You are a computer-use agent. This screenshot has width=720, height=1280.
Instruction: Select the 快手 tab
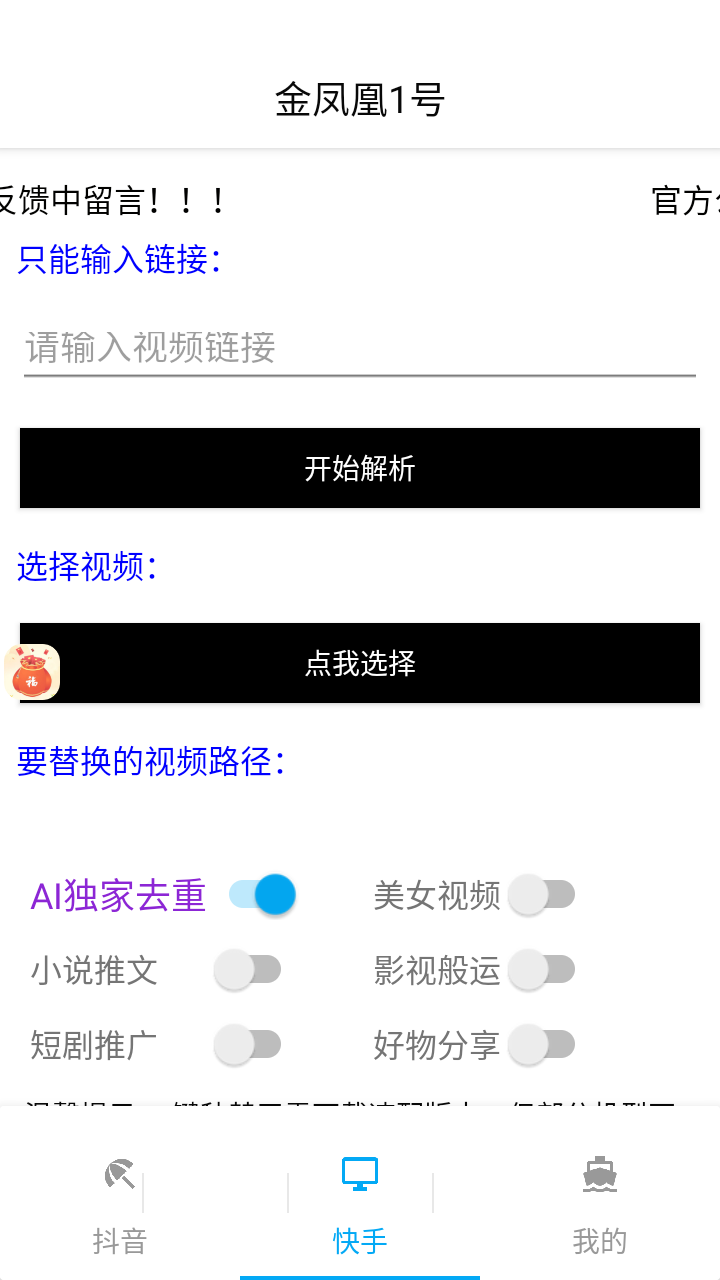point(359,1241)
